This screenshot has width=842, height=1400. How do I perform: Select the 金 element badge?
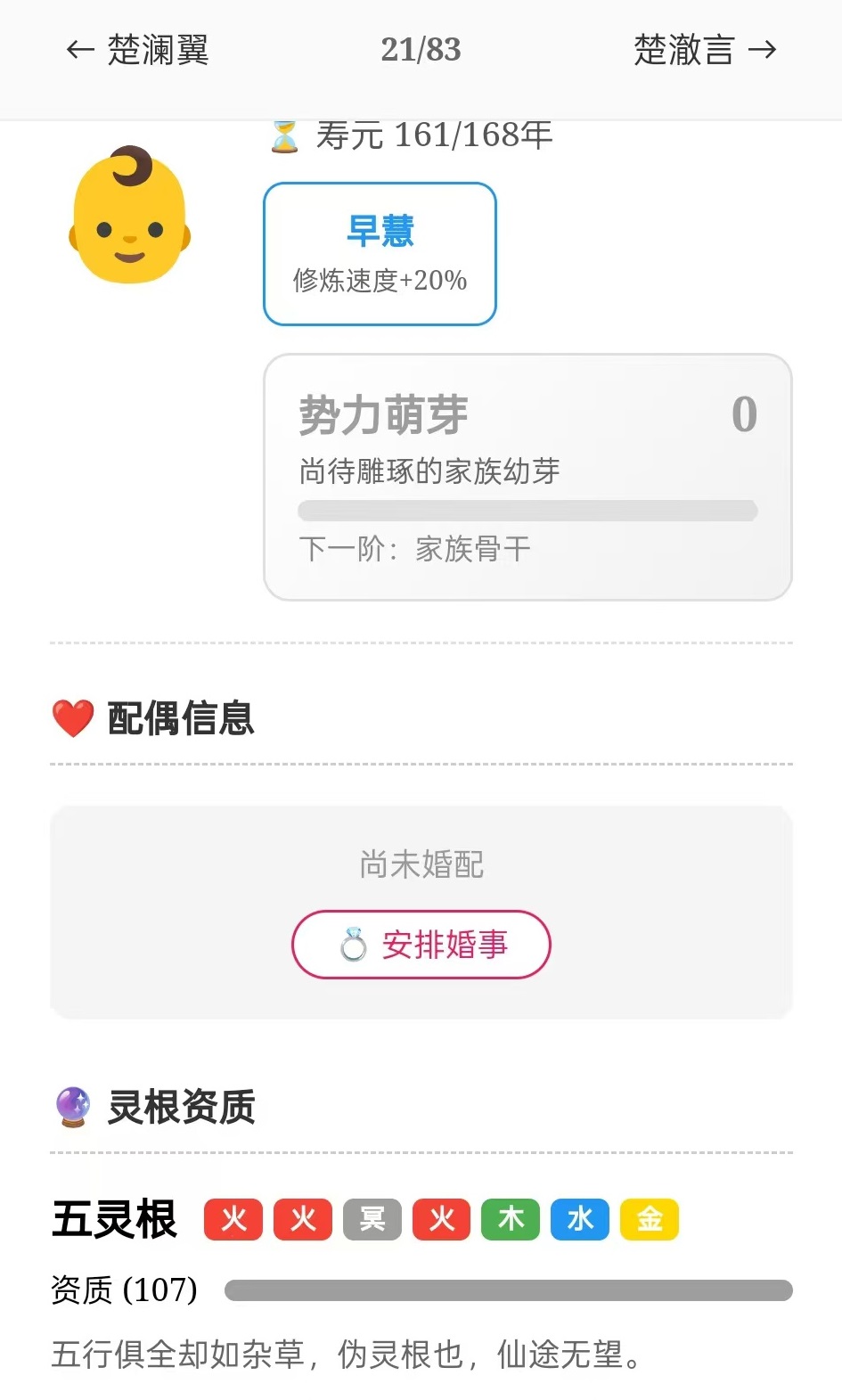(649, 1219)
